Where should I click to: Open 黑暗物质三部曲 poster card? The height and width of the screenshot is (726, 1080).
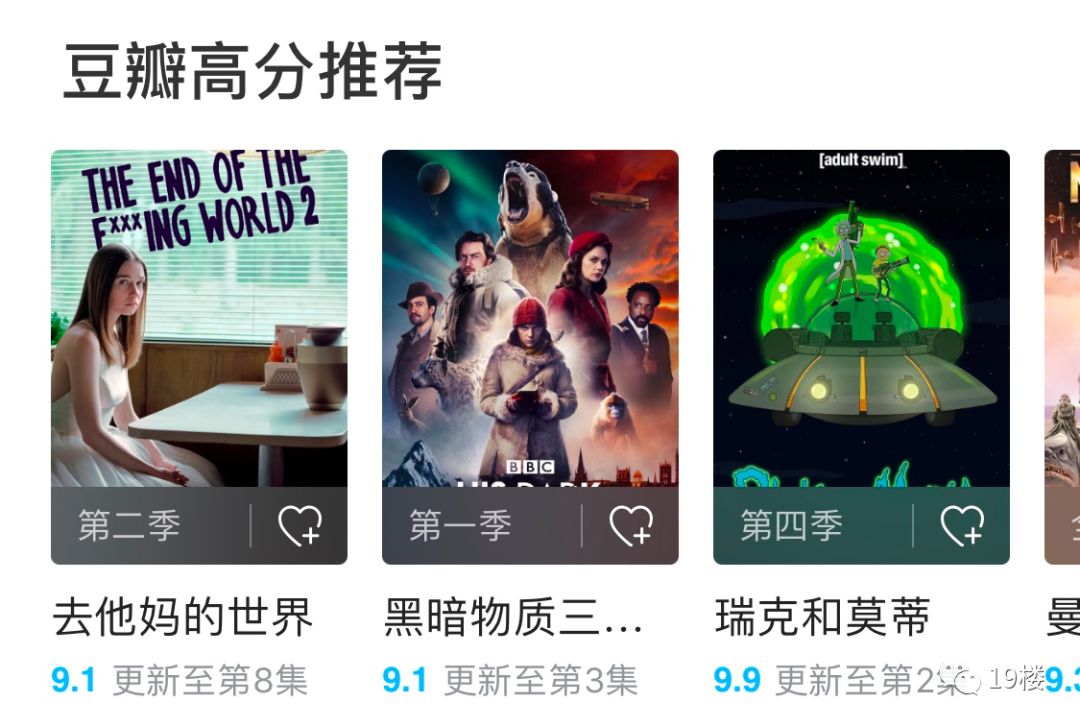pos(530,318)
